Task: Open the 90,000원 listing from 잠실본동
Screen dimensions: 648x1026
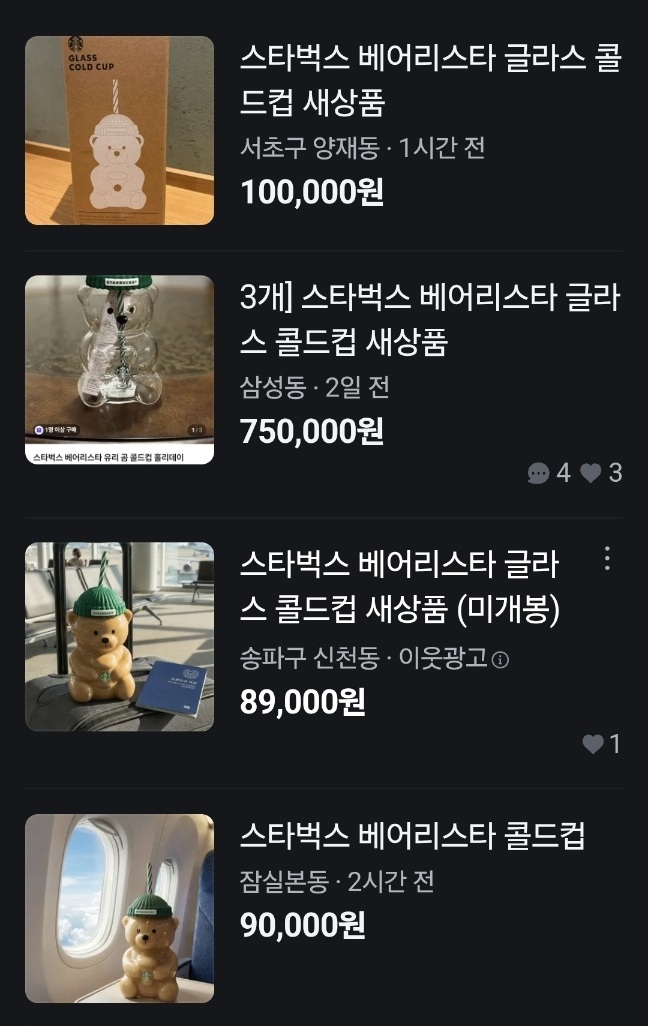Action: (412, 836)
